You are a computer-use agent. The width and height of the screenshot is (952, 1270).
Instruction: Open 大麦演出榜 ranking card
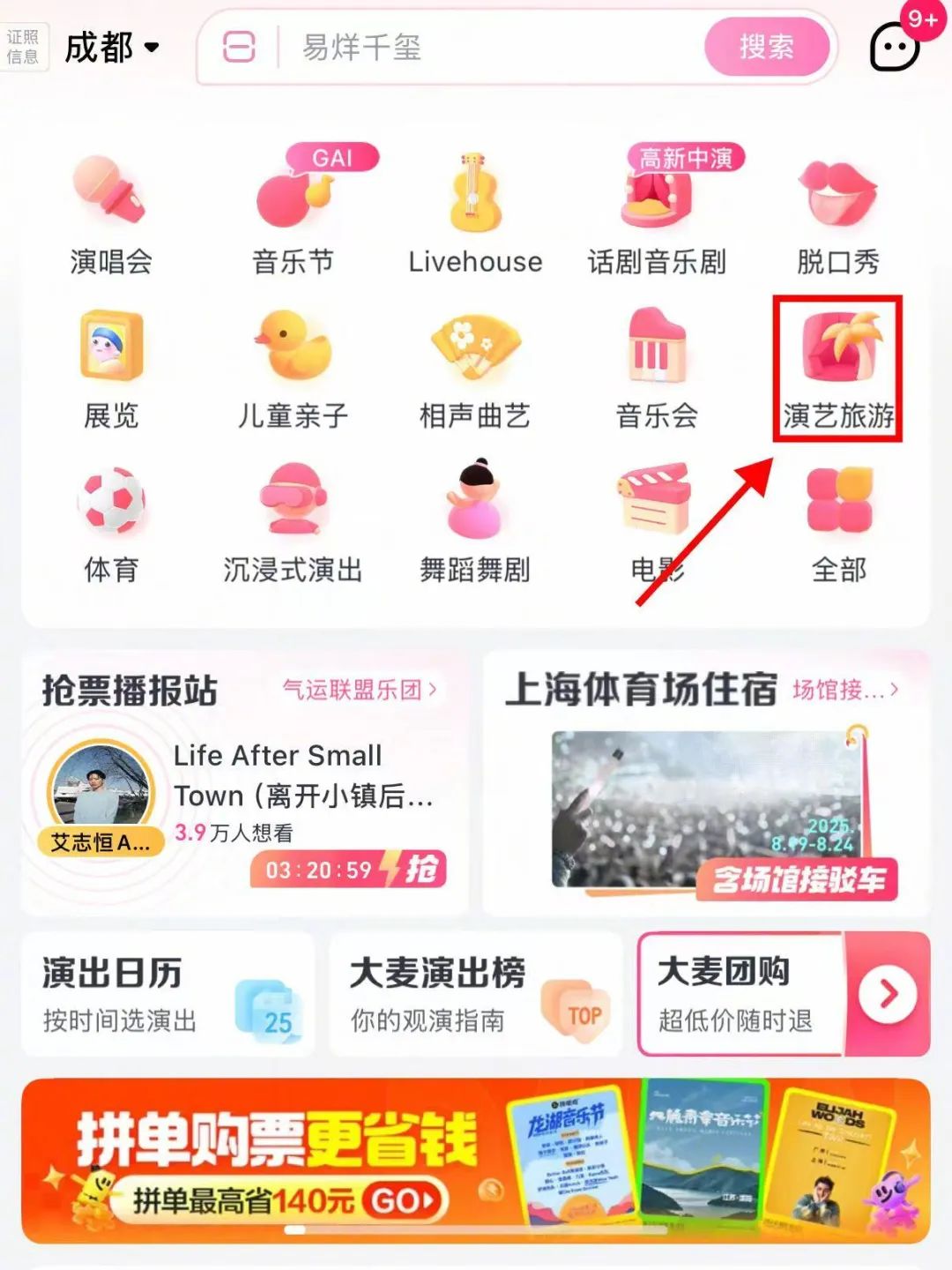point(476,995)
